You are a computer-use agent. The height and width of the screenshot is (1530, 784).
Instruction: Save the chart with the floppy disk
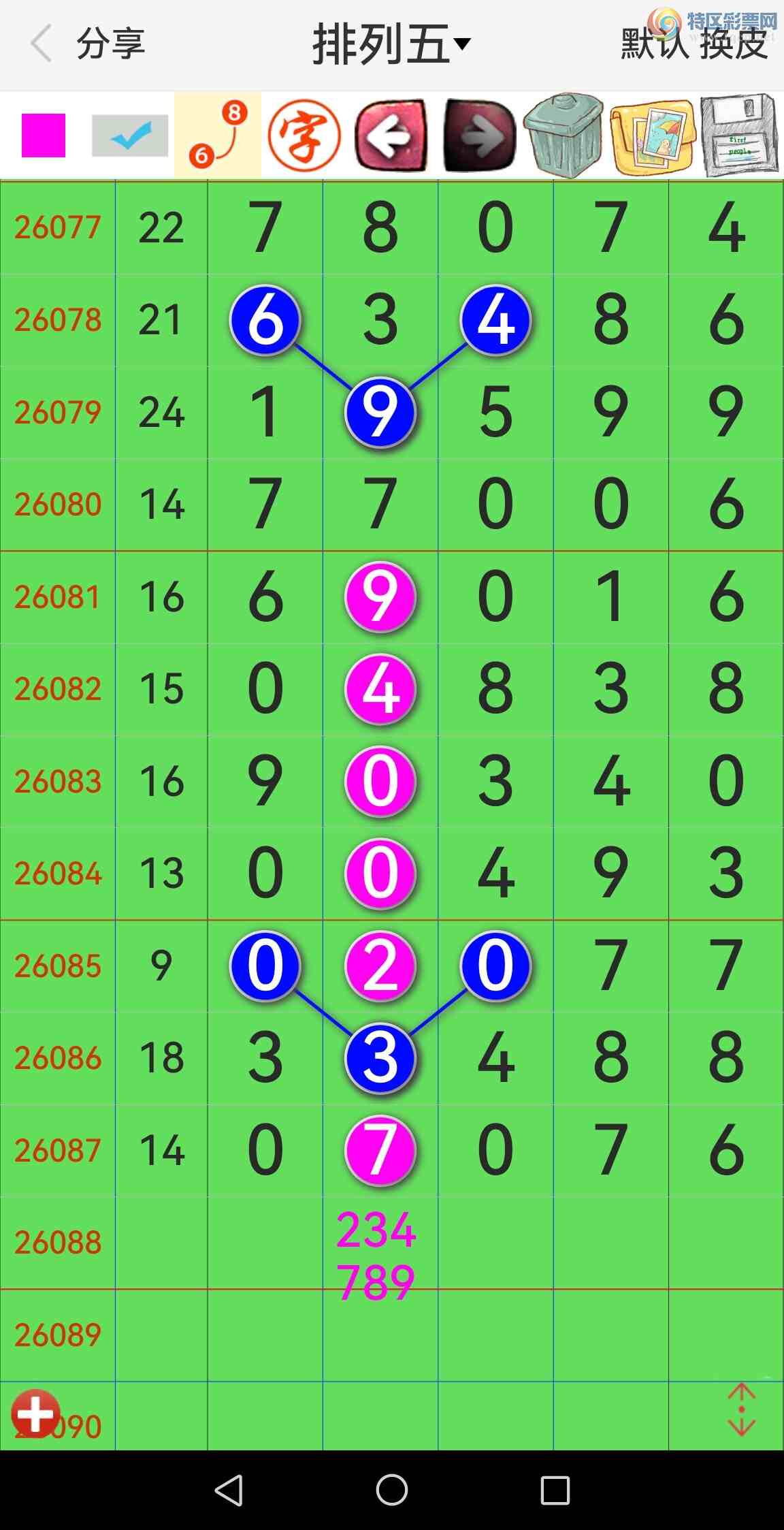740,136
